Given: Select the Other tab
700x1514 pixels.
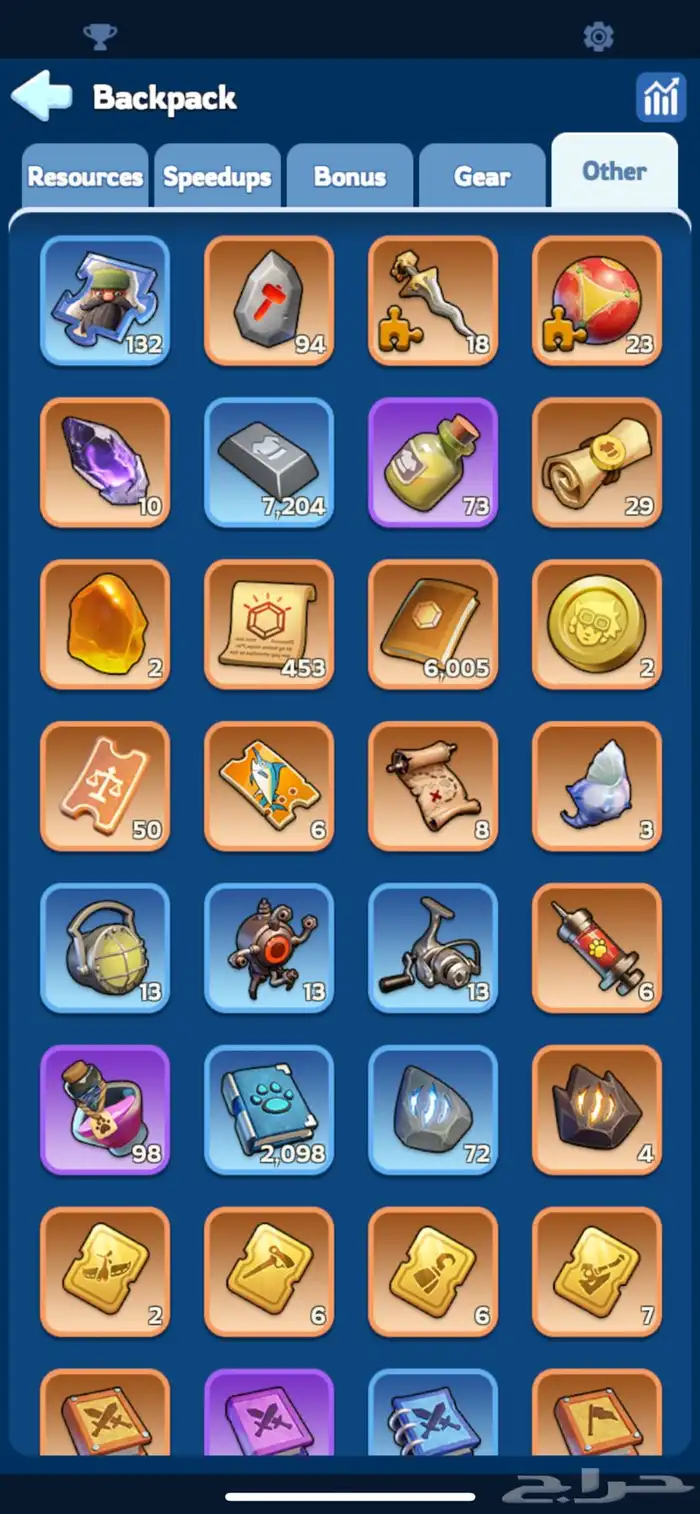Looking at the screenshot, I should [614, 171].
